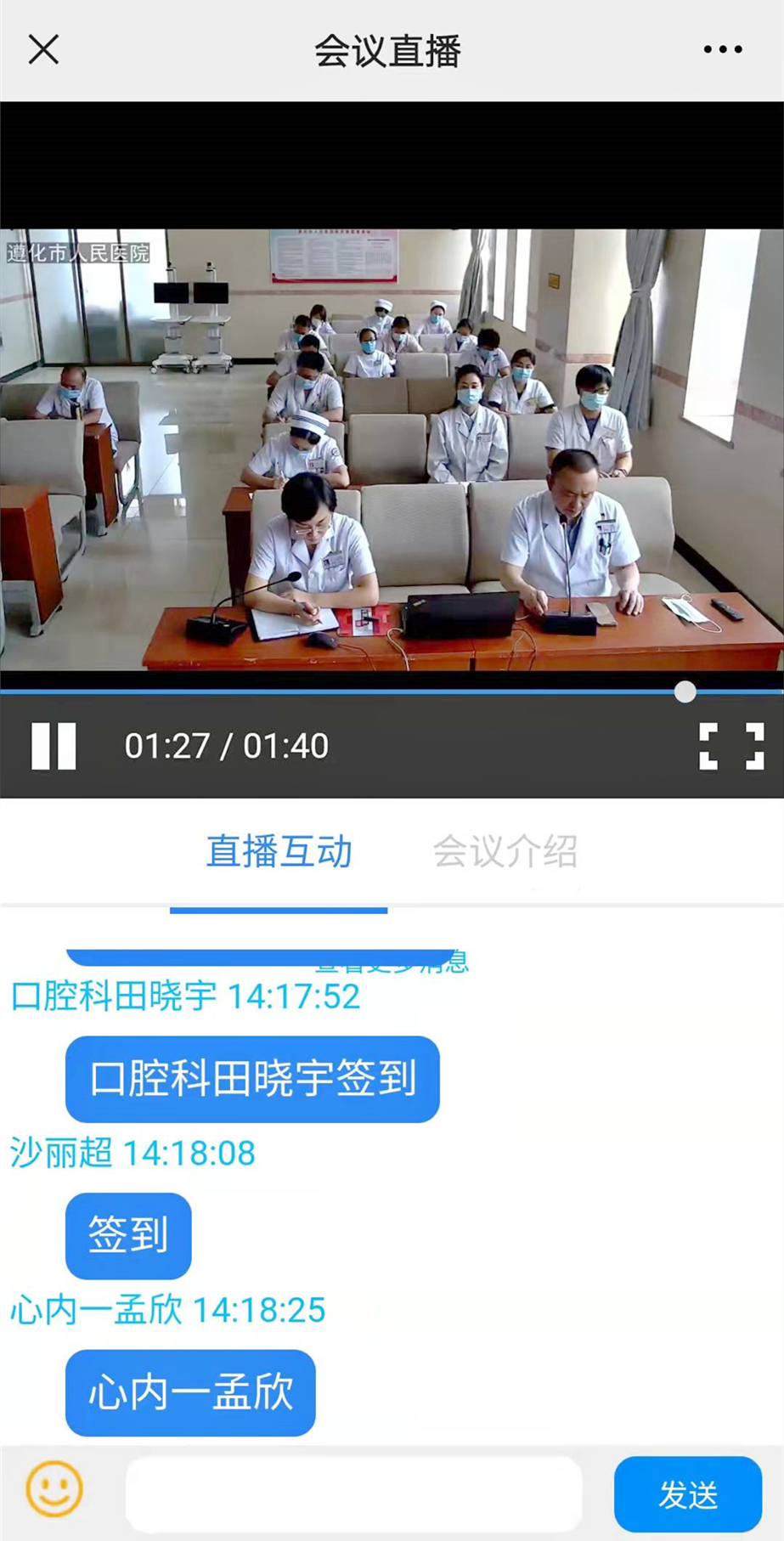Switch to the 会议介绍 tab
Viewport: 784px width, 1541px height.
click(505, 851)
